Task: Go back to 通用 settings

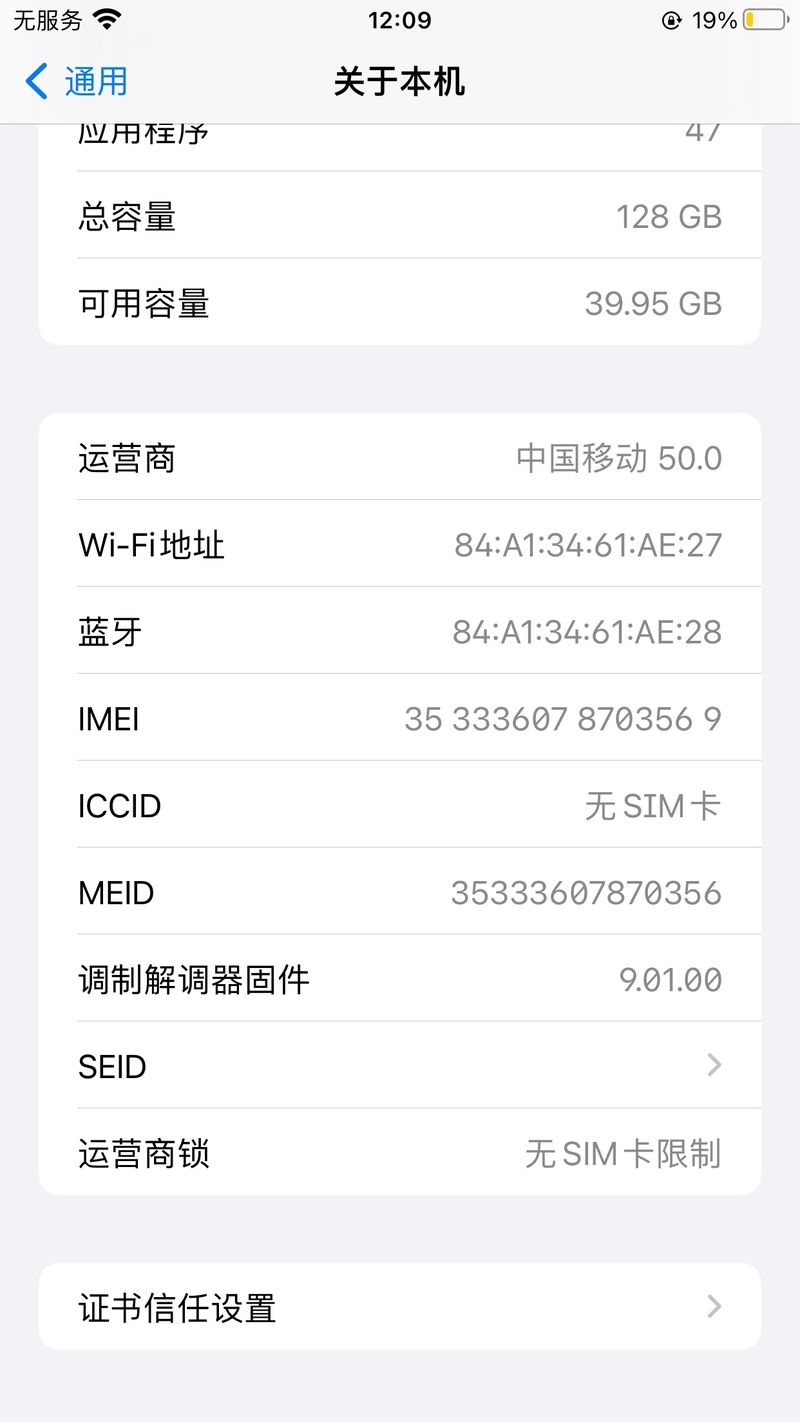Action: coord(78,81)
